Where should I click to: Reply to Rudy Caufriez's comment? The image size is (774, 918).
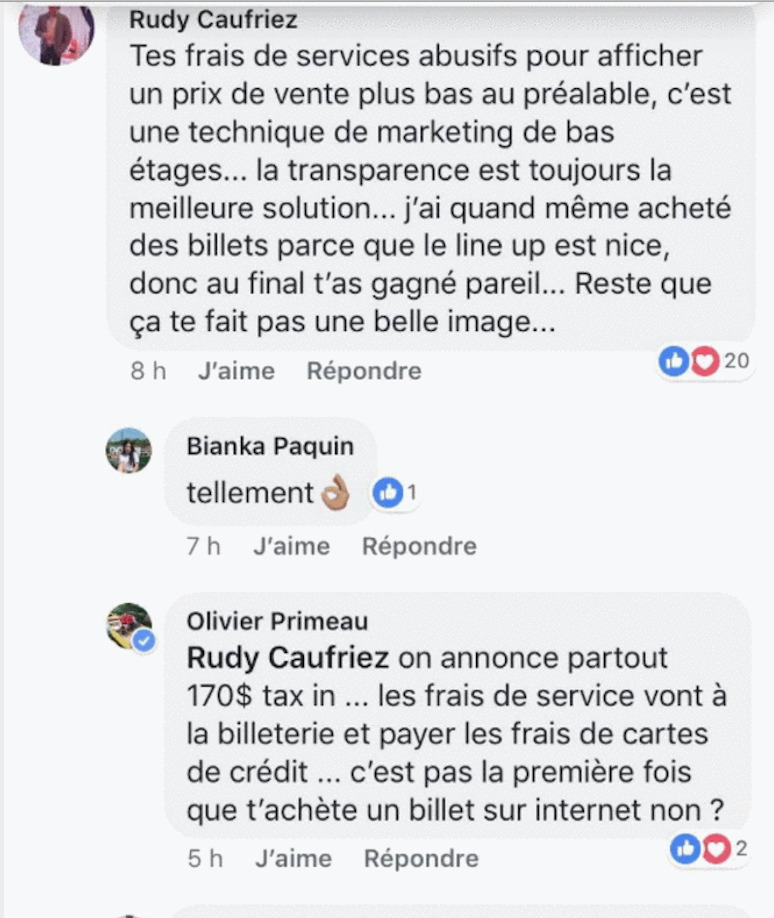(364, 371)
